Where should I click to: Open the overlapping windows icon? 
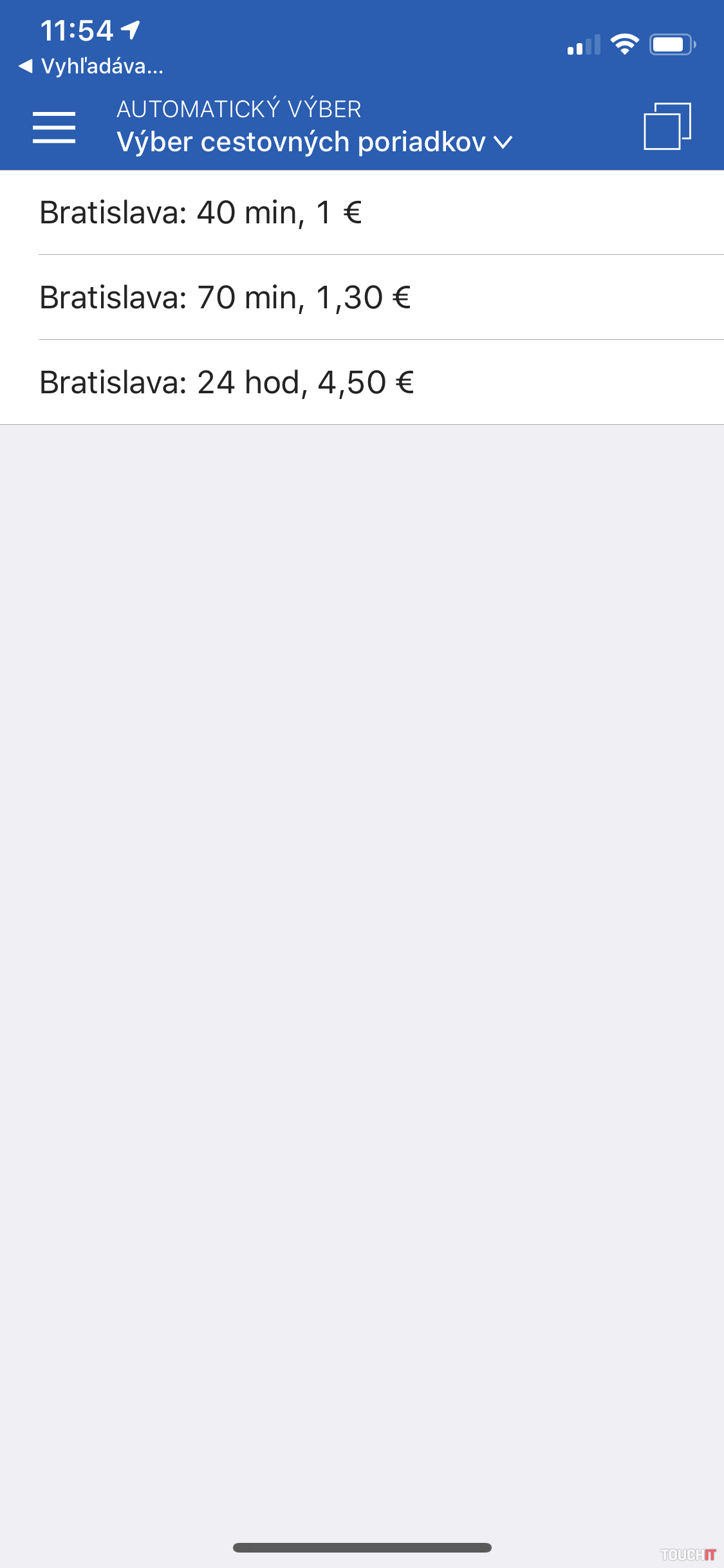coord(667,126)
